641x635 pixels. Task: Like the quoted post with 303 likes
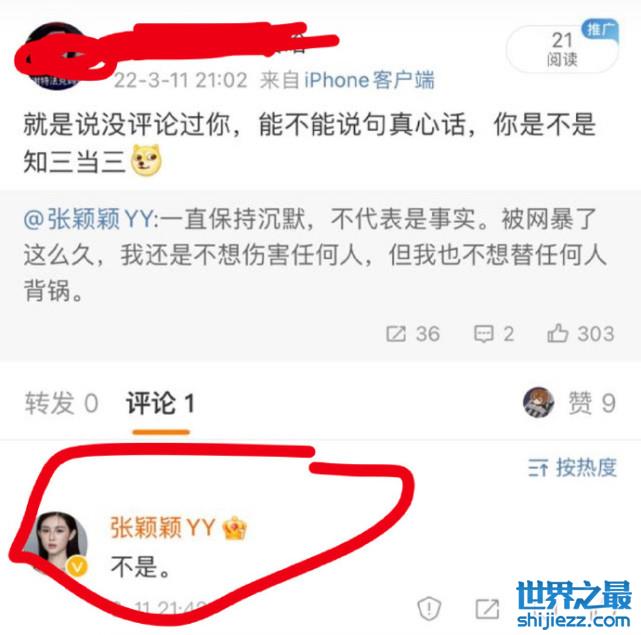[580, 333]
